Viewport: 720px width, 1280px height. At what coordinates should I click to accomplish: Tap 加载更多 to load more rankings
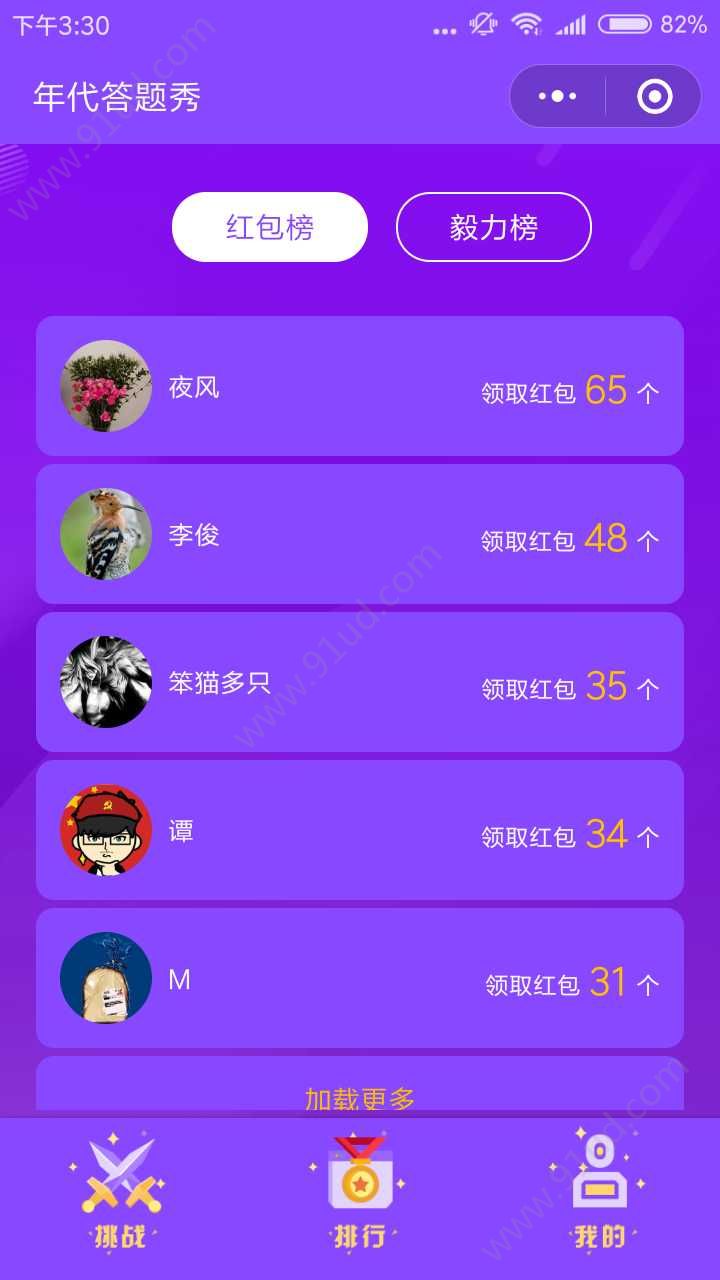coord(360,1098)
